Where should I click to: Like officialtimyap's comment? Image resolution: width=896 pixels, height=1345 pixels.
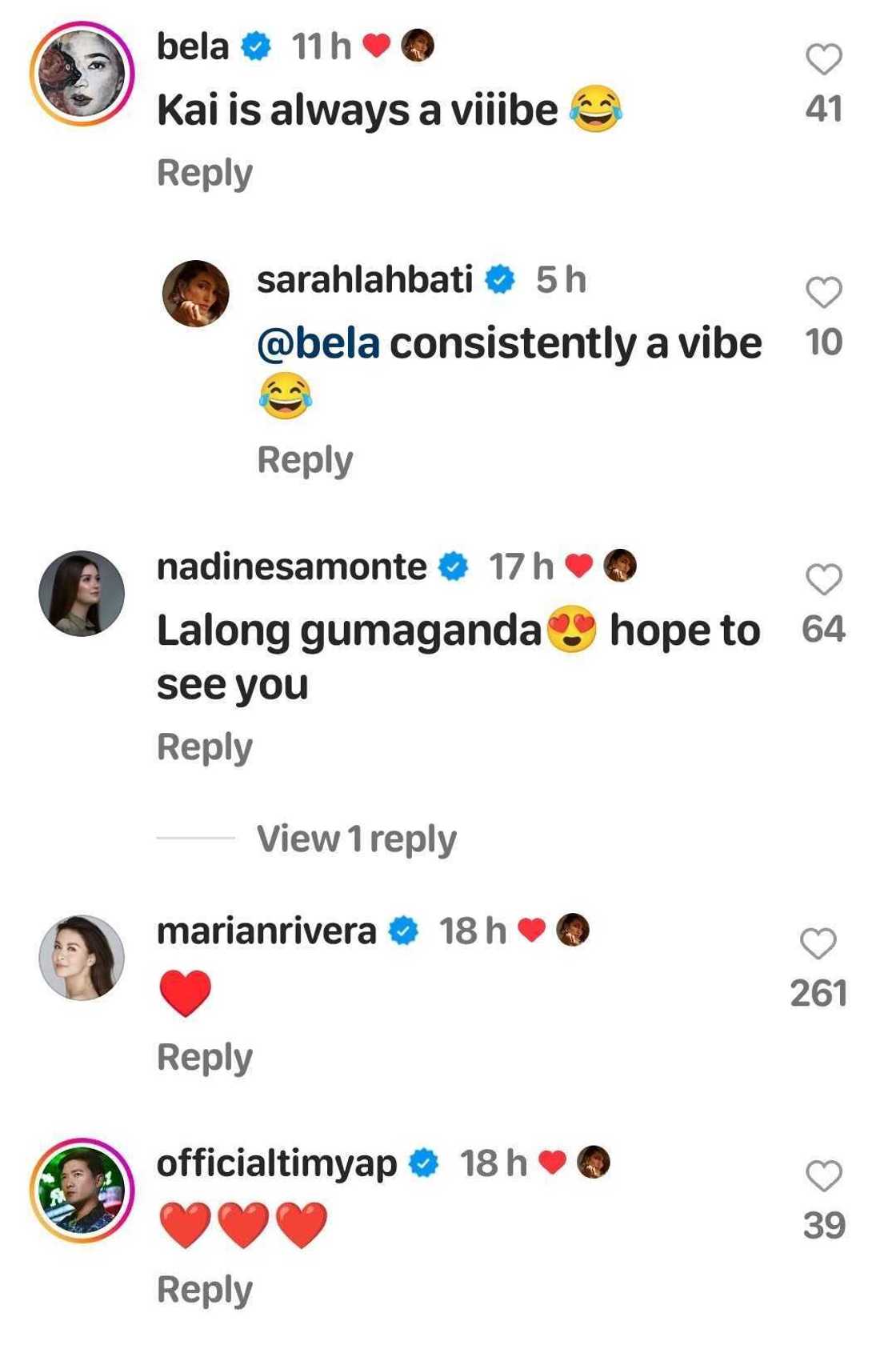[x=823, y=1176]
